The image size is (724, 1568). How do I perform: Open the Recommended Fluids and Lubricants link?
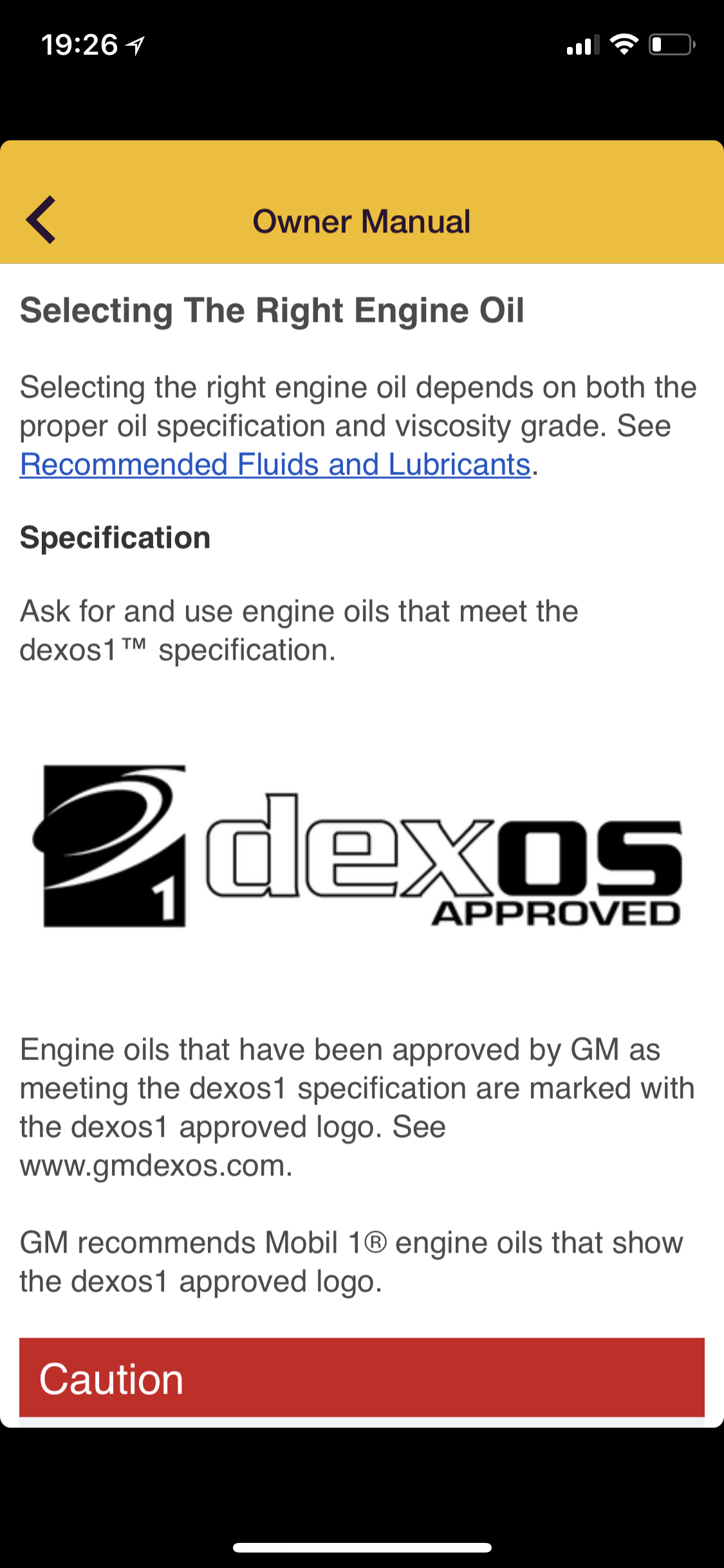pyautogui.click(x=275, y=465)
